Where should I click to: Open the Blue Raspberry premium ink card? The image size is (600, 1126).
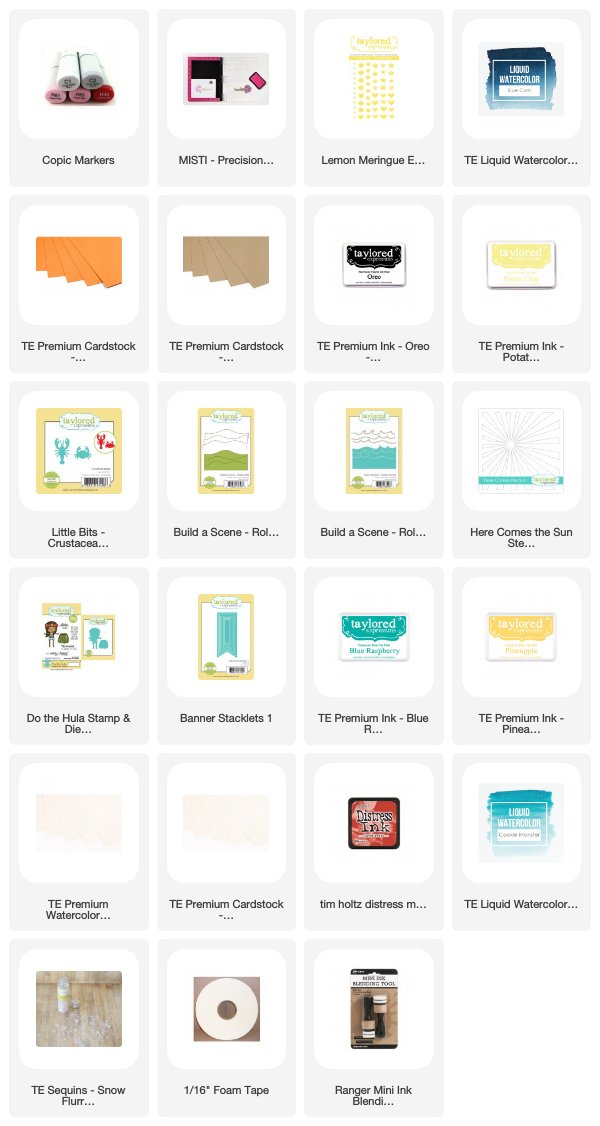(373, 656)
